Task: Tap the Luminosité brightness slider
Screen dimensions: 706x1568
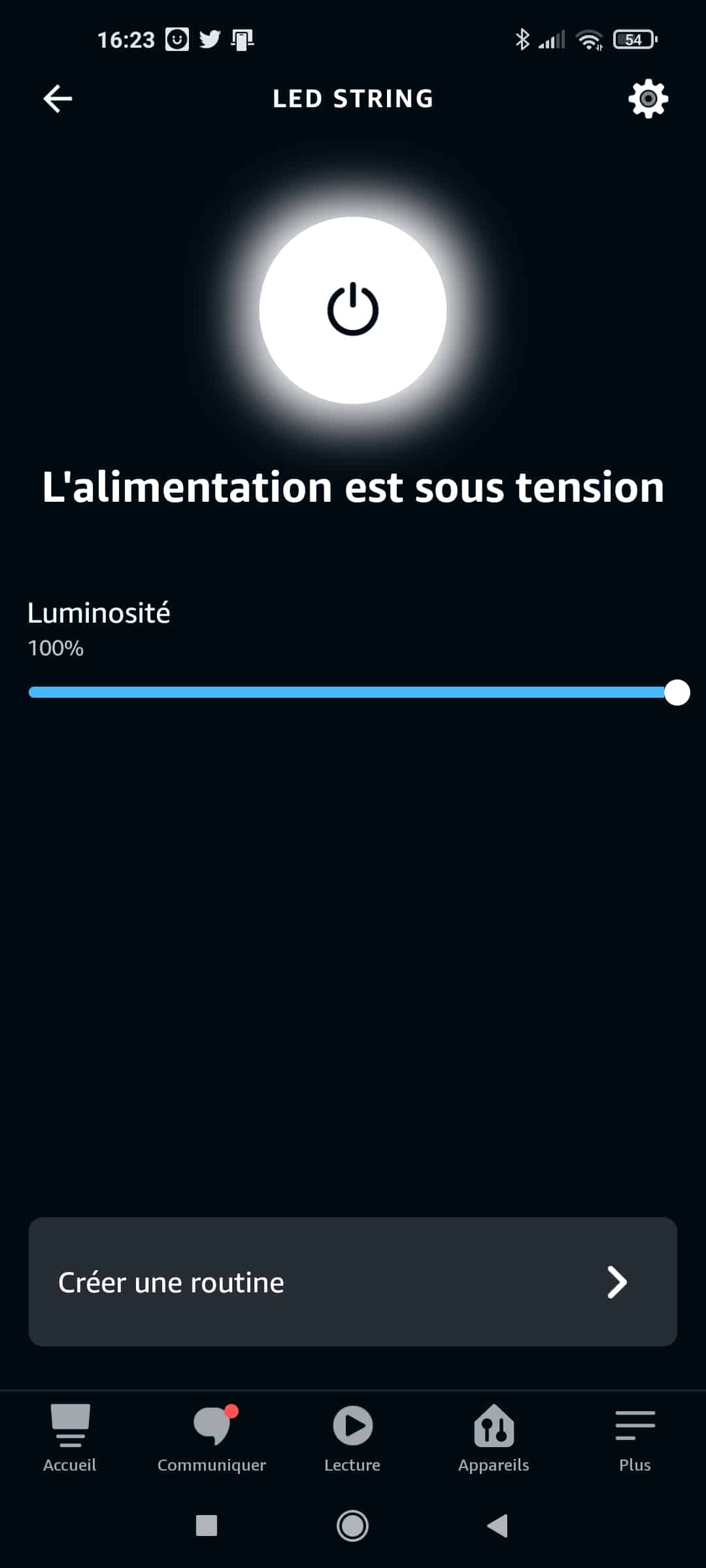Action: [x=353, y=693]
